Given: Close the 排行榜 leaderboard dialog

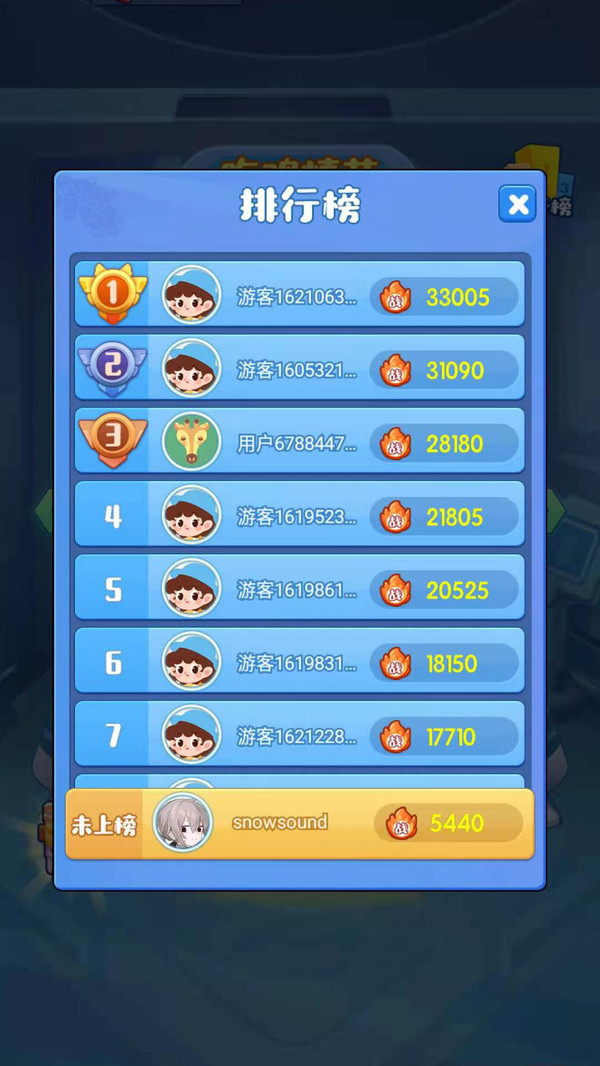Looking at the screenshot, I should point(517,205).
